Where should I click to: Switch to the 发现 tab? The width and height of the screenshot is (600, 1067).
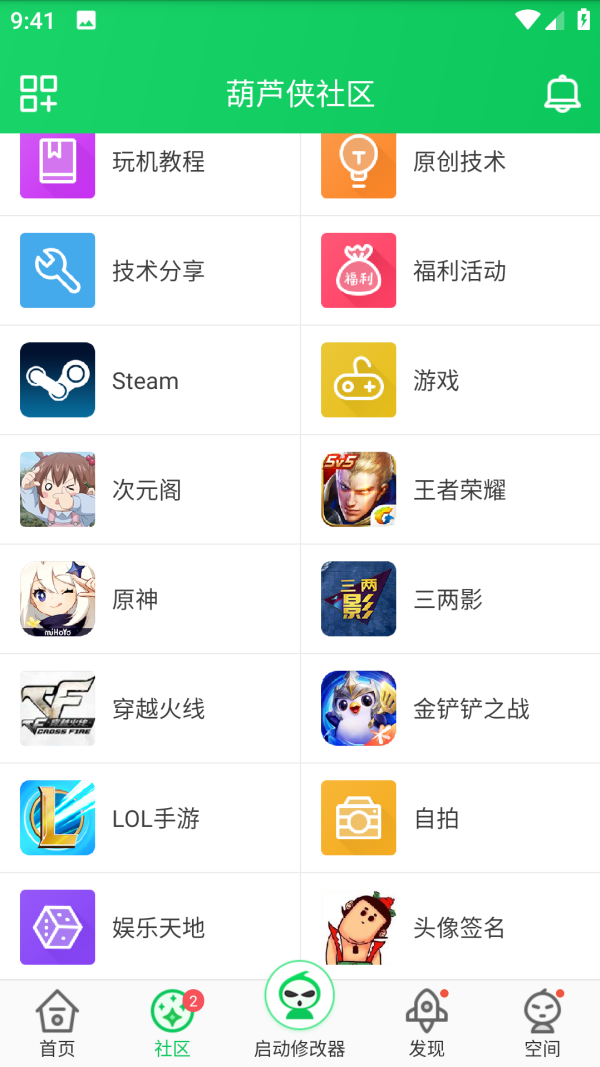pos(427,1024)
